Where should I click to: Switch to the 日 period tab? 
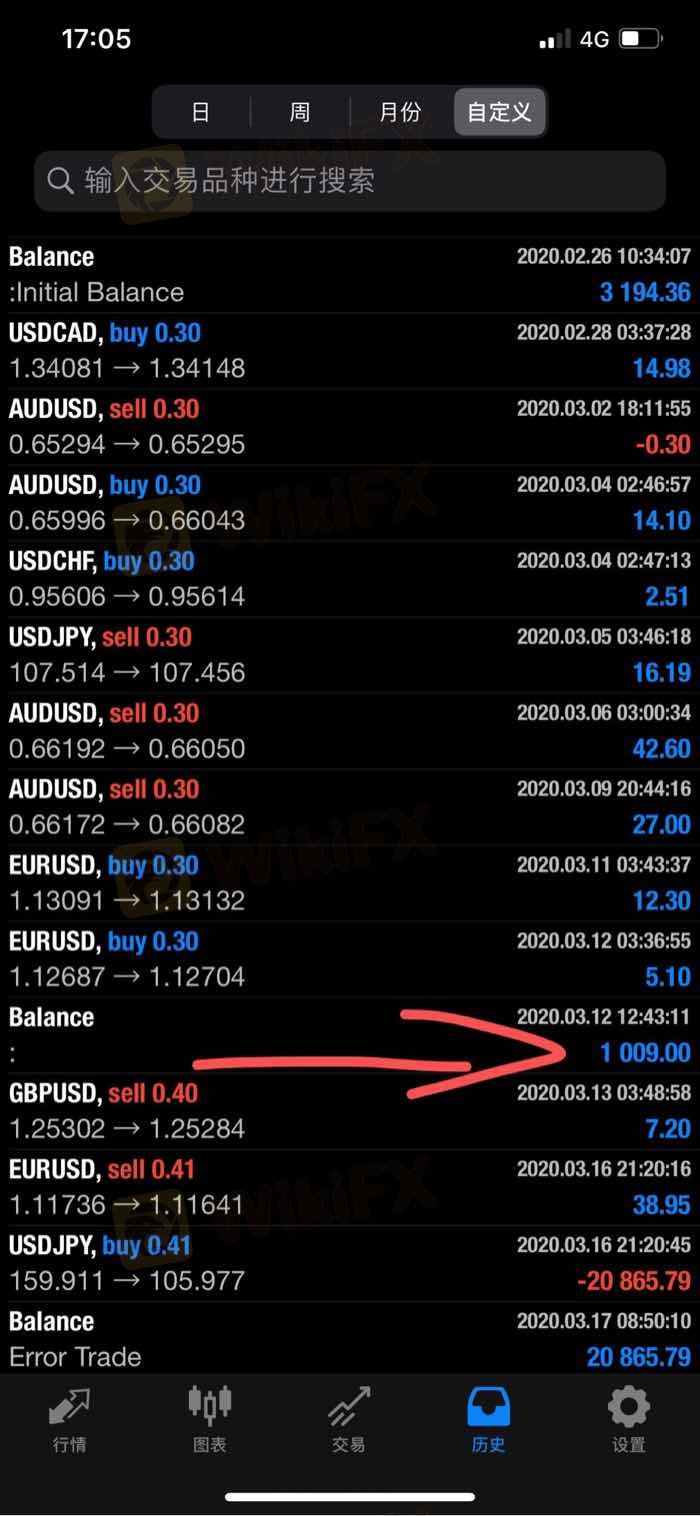point(201,111)
